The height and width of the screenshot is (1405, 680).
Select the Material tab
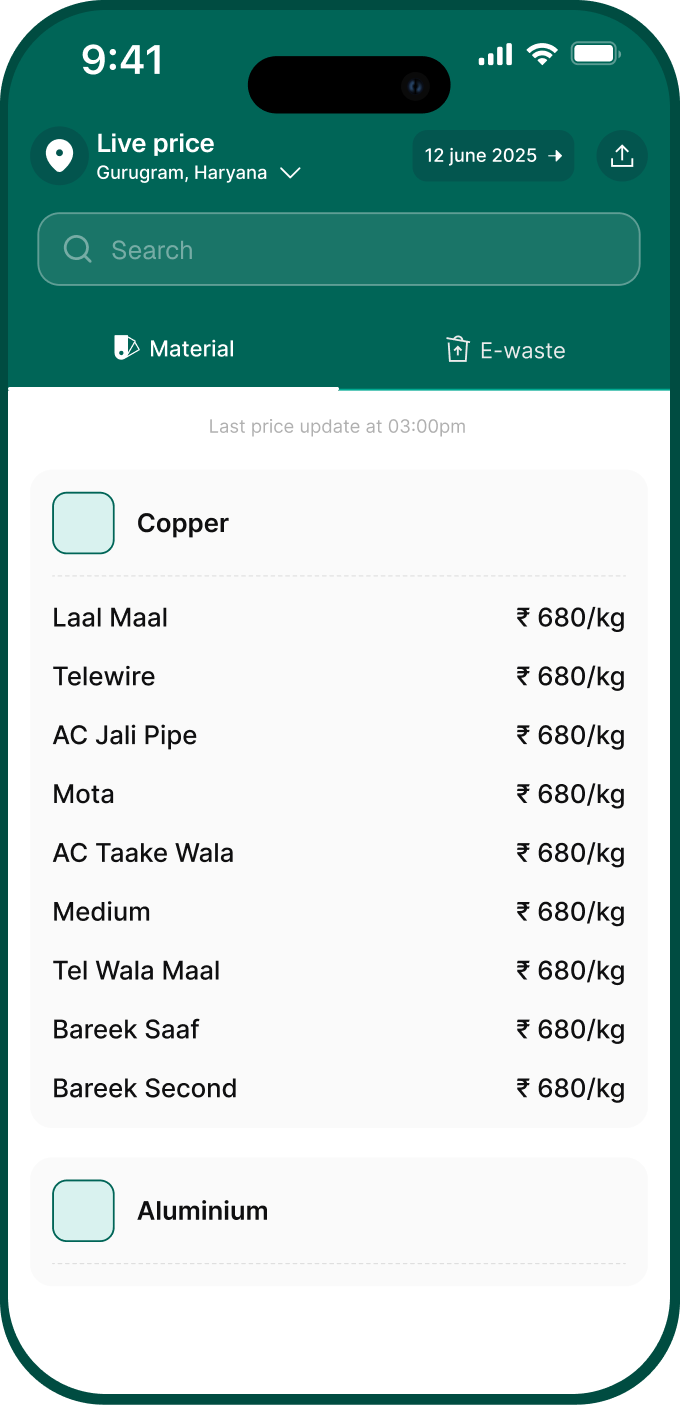click(174, 349)
